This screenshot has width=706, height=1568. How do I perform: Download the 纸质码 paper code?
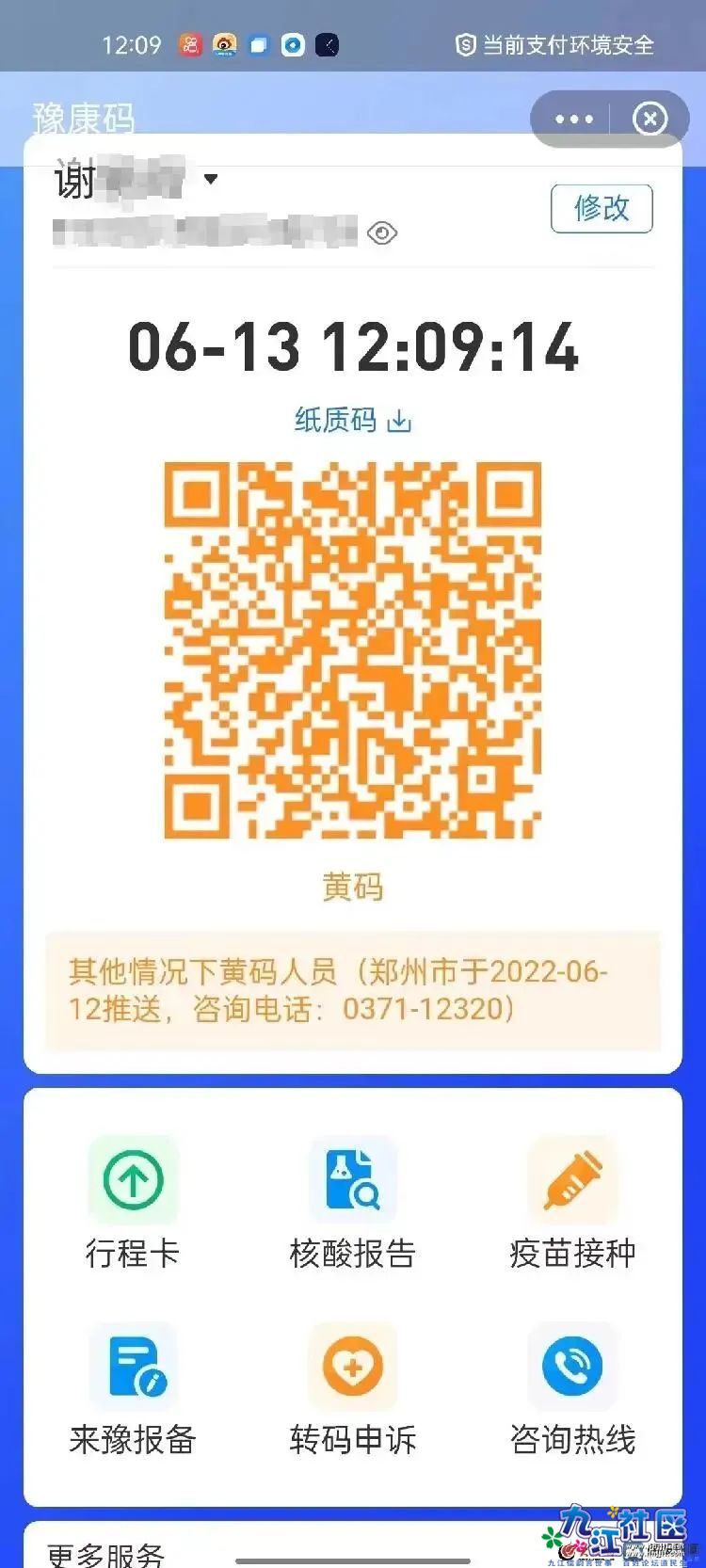(352, 420)
